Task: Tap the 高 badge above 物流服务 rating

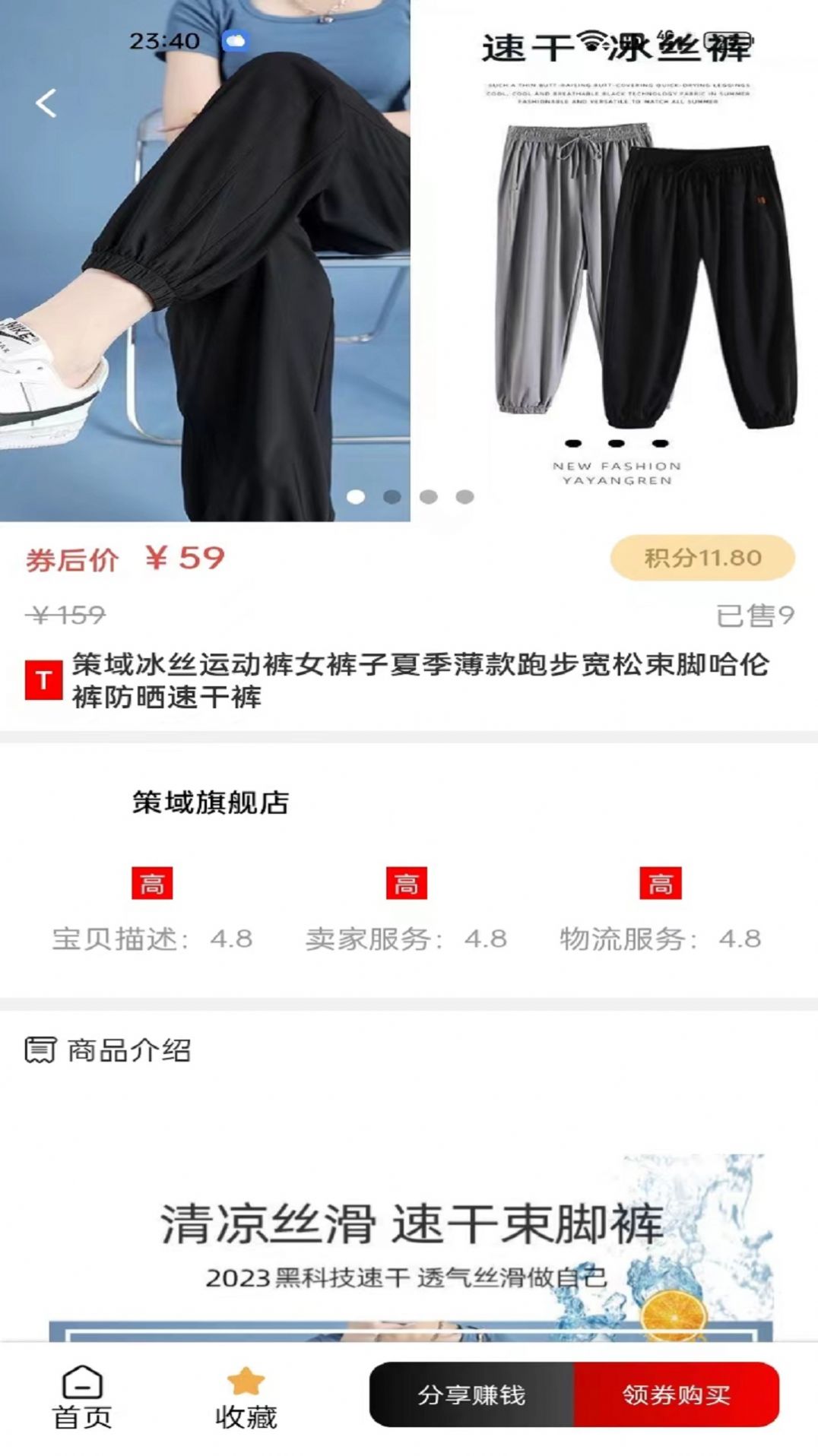Action: pos(661,885)
